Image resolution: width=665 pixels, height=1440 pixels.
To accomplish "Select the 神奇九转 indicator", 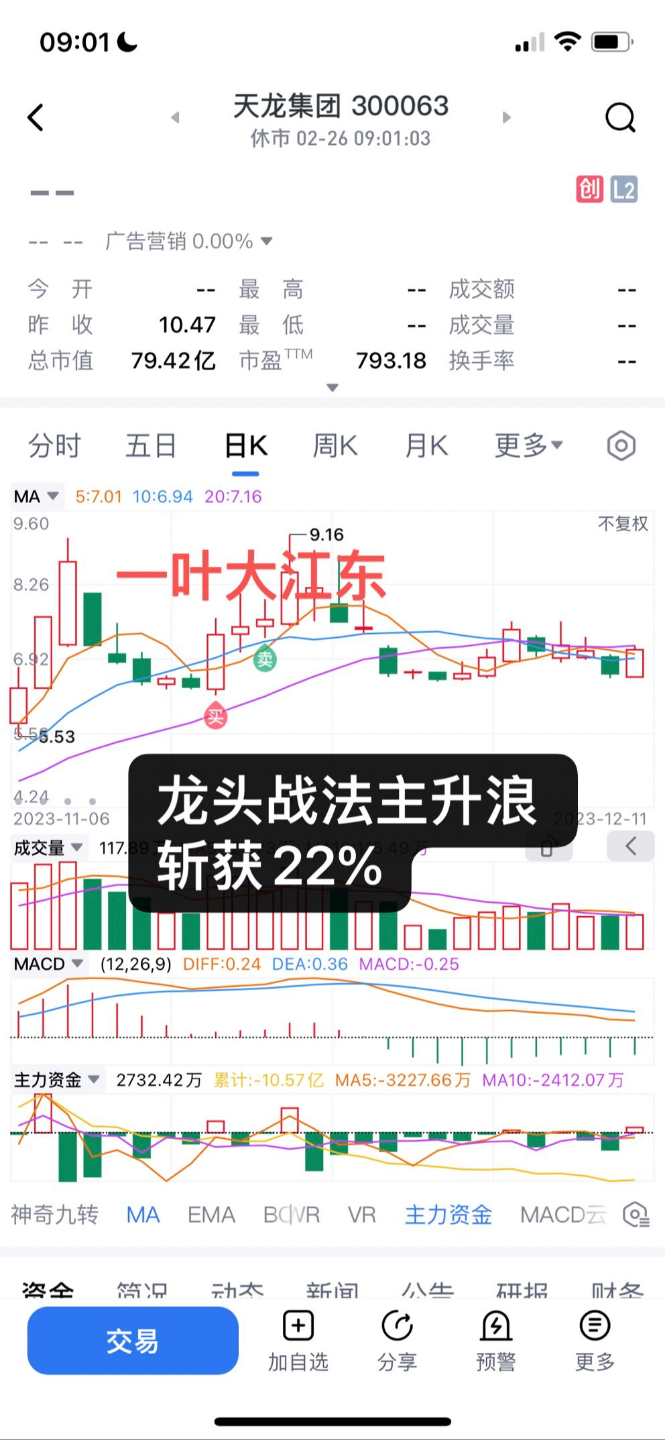I will click(55, 1215).
